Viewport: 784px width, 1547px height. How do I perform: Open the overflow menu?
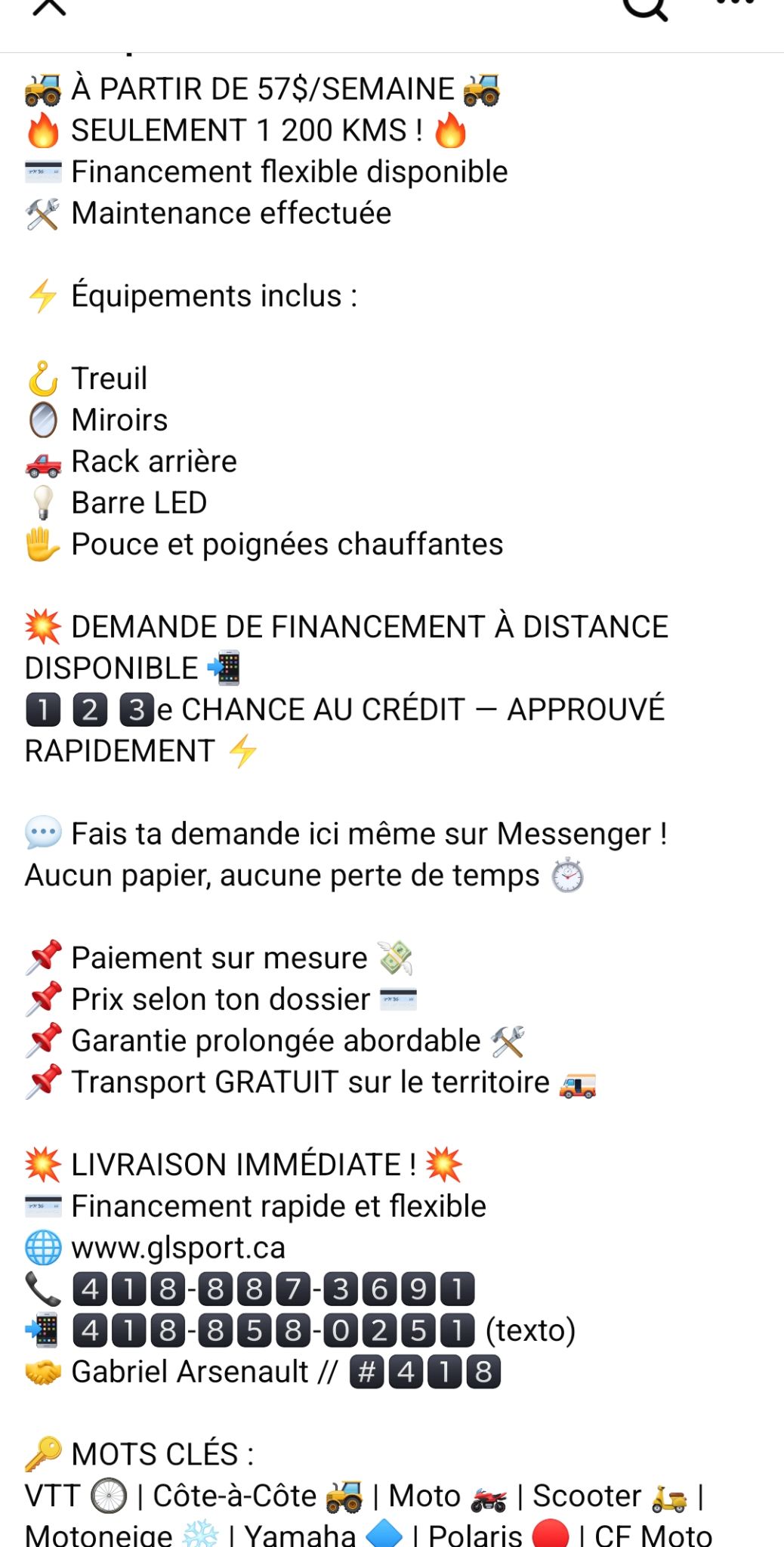(735, 3)
